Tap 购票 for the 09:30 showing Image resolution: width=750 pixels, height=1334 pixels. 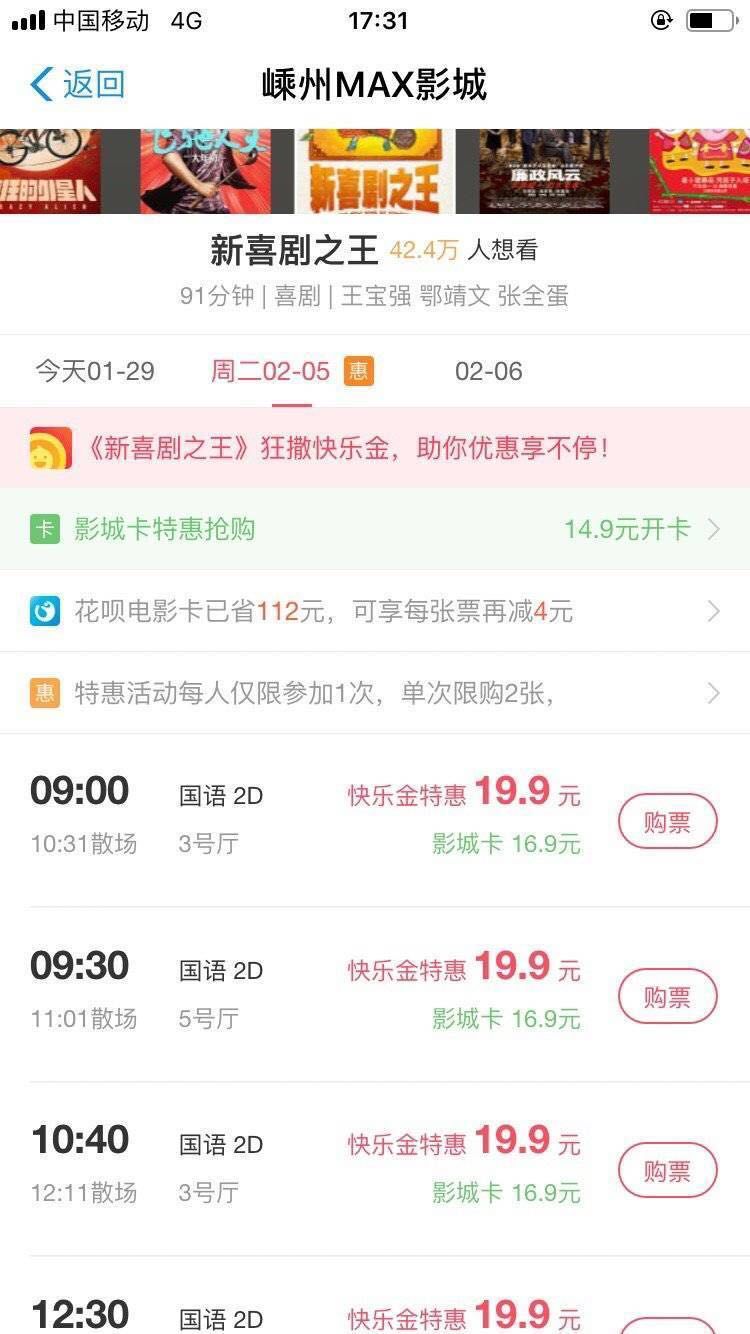(667, 996)
